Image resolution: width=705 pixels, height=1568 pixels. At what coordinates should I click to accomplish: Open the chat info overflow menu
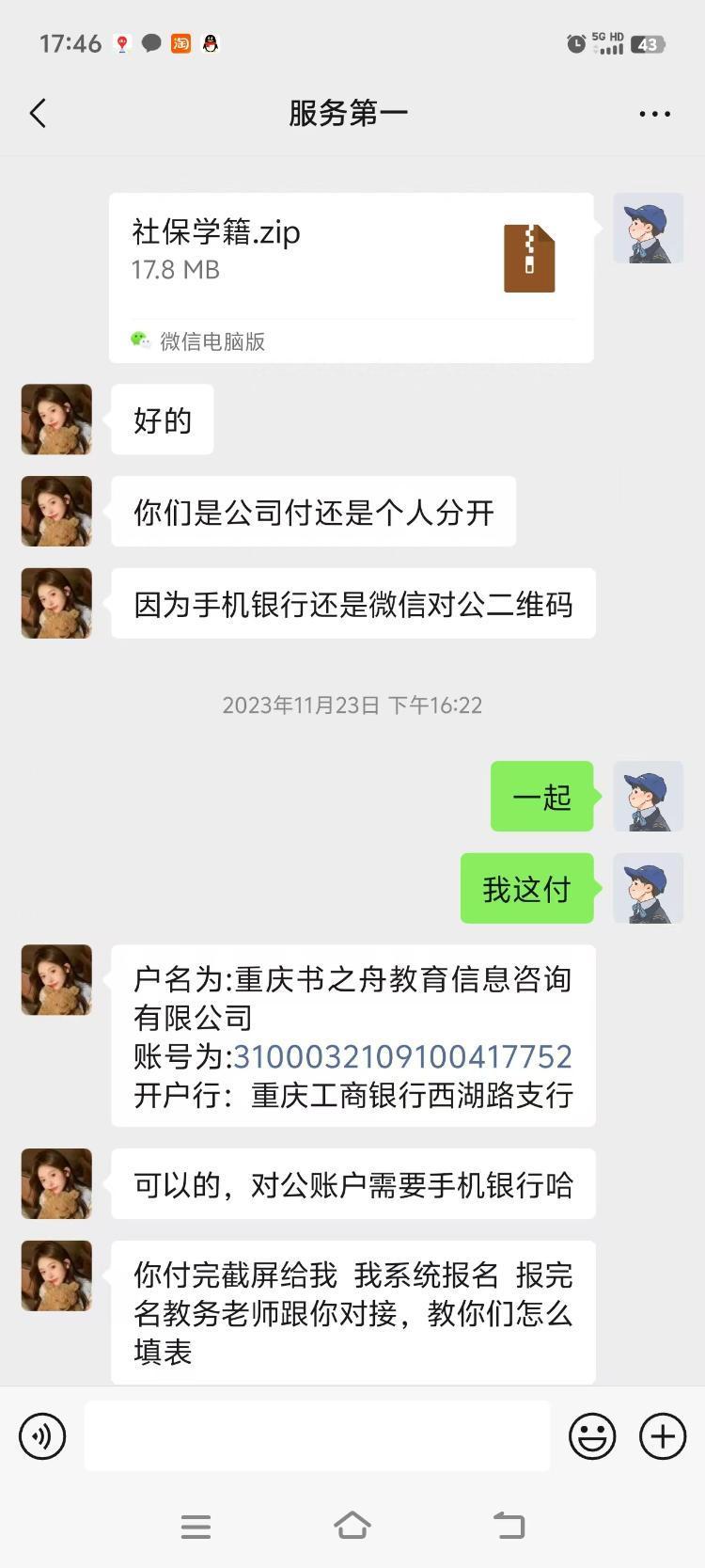(654, 114)
